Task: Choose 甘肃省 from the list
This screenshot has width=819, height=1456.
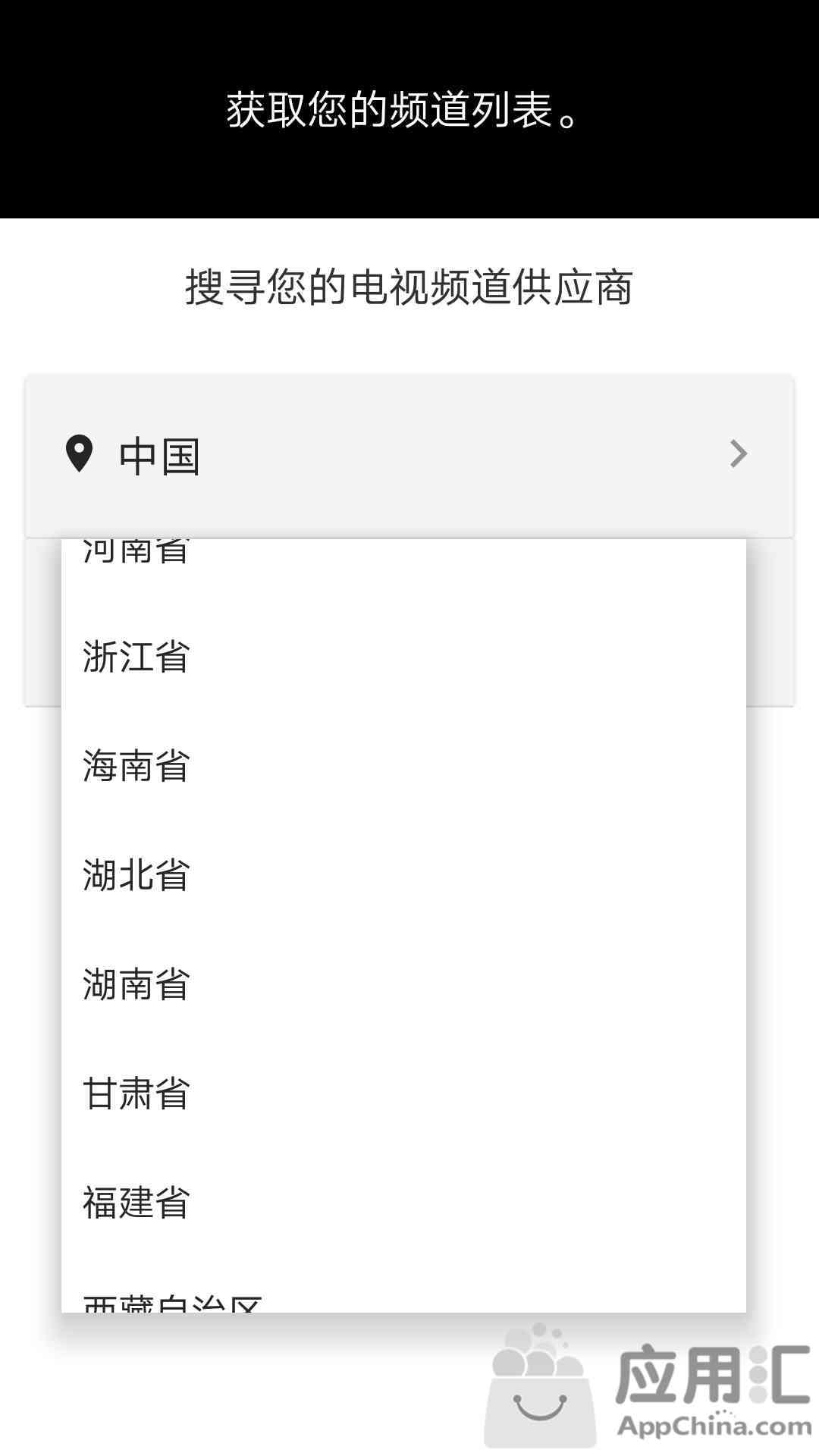Action: 403,1094
